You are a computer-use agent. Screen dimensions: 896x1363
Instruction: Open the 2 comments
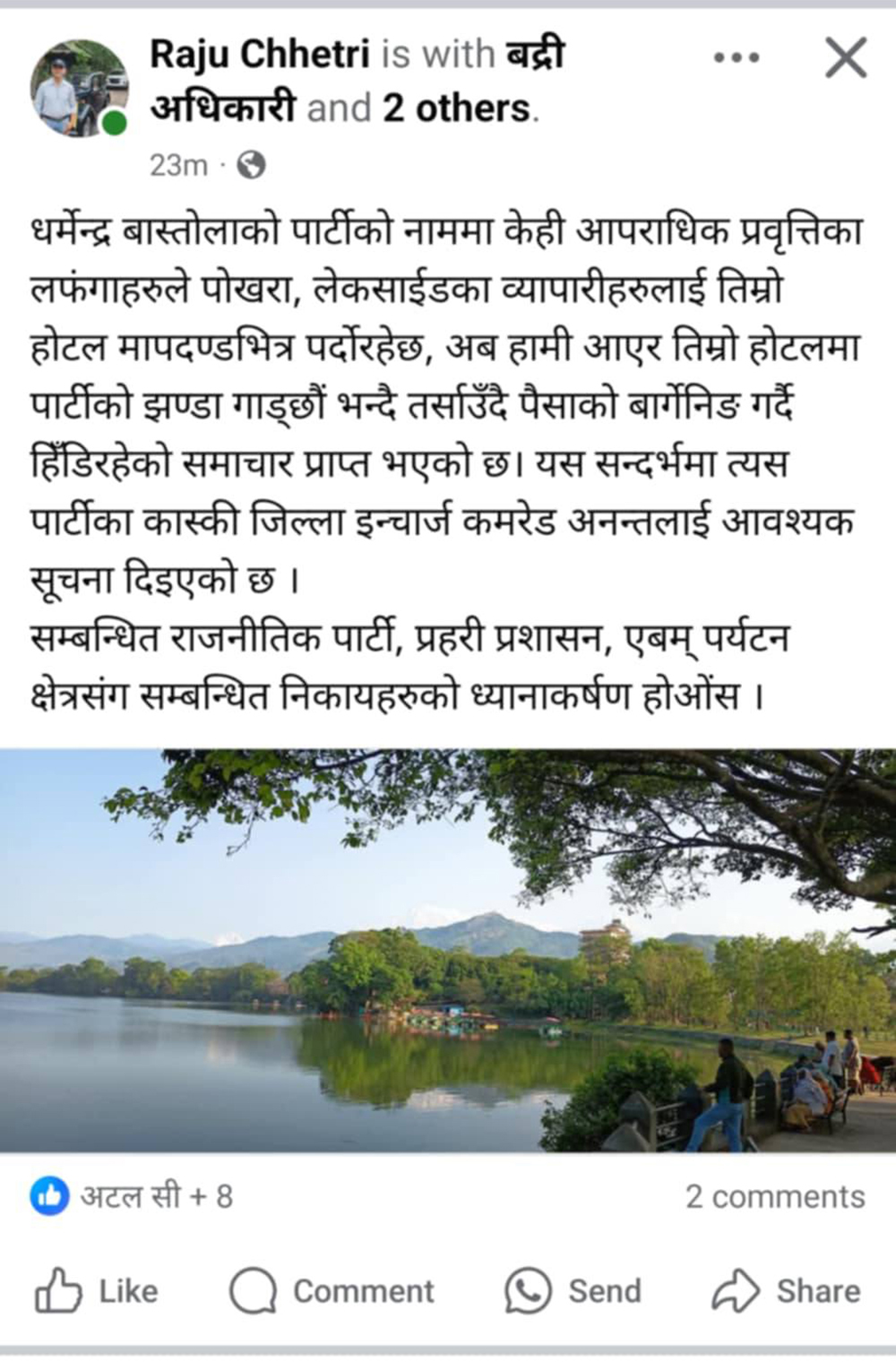pyautogui.click(x=775, y=1196)
